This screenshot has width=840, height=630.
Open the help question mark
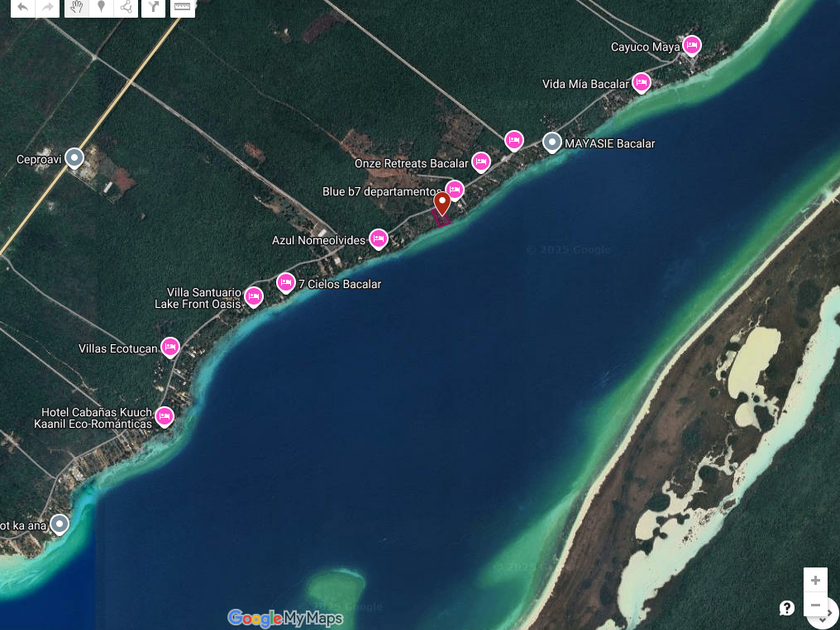pos(786,608)
